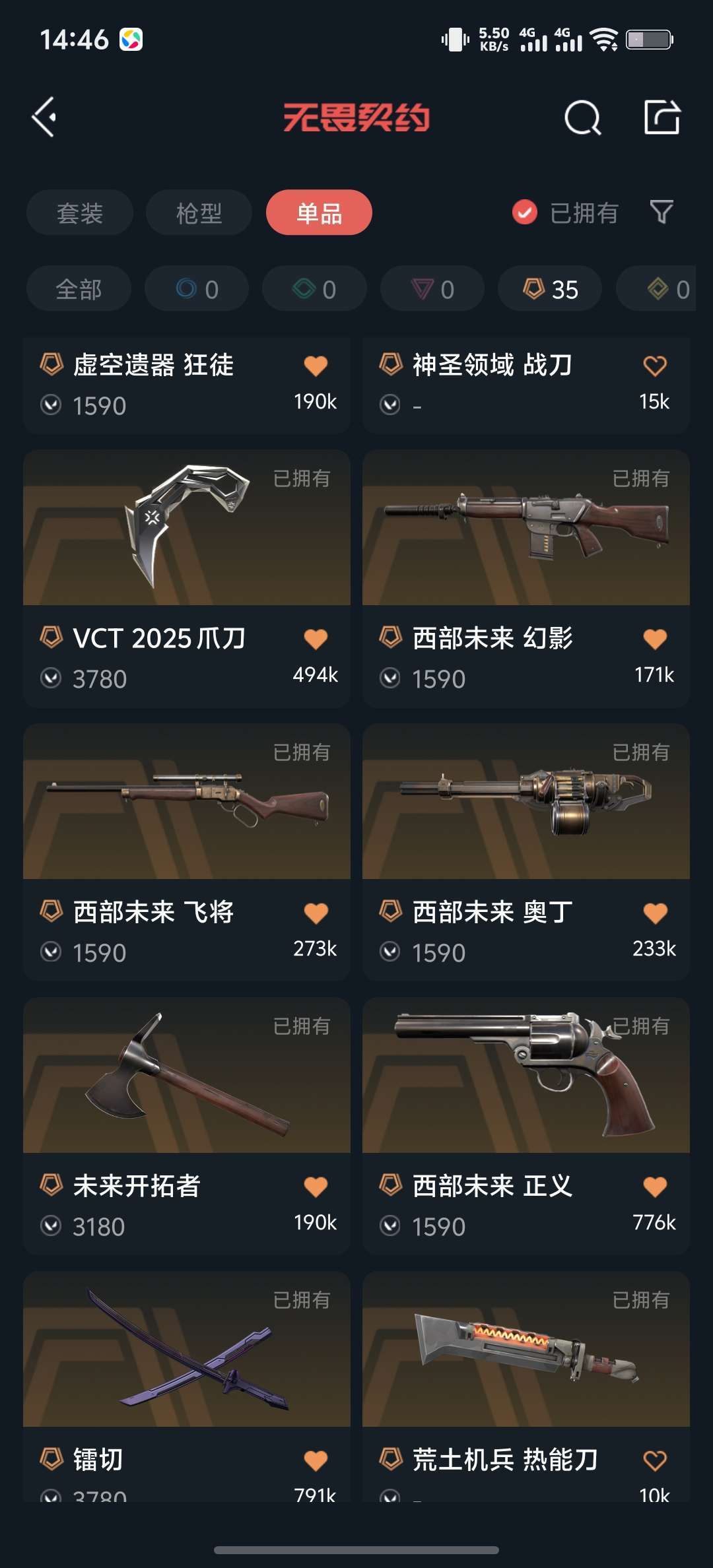Unlike the 西部未来 飞将 skin
Screen dimensions: 713x1568
pyautogui.click(x=316, y=913)
